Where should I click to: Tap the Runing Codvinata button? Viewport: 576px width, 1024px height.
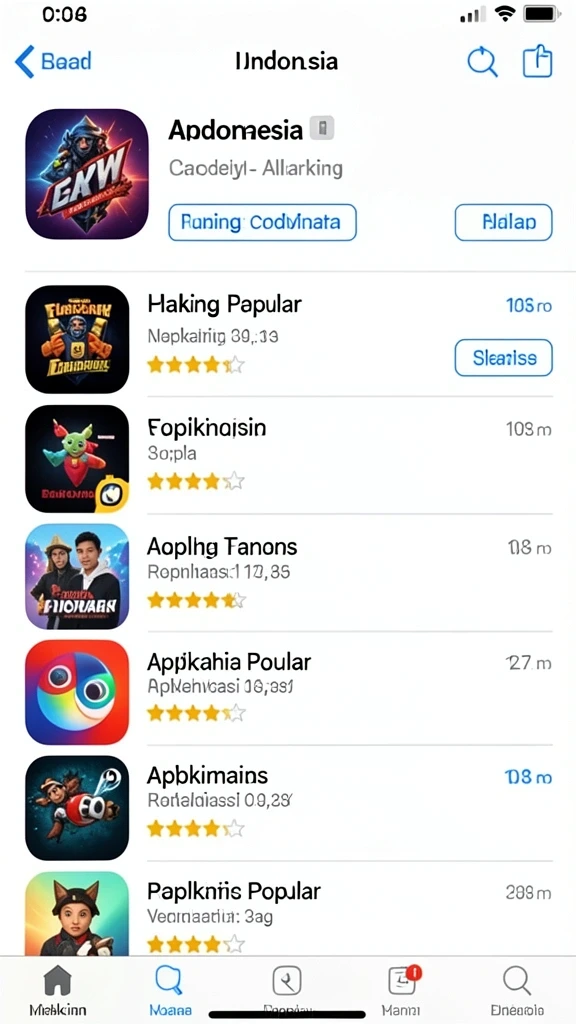click(263, 222)
